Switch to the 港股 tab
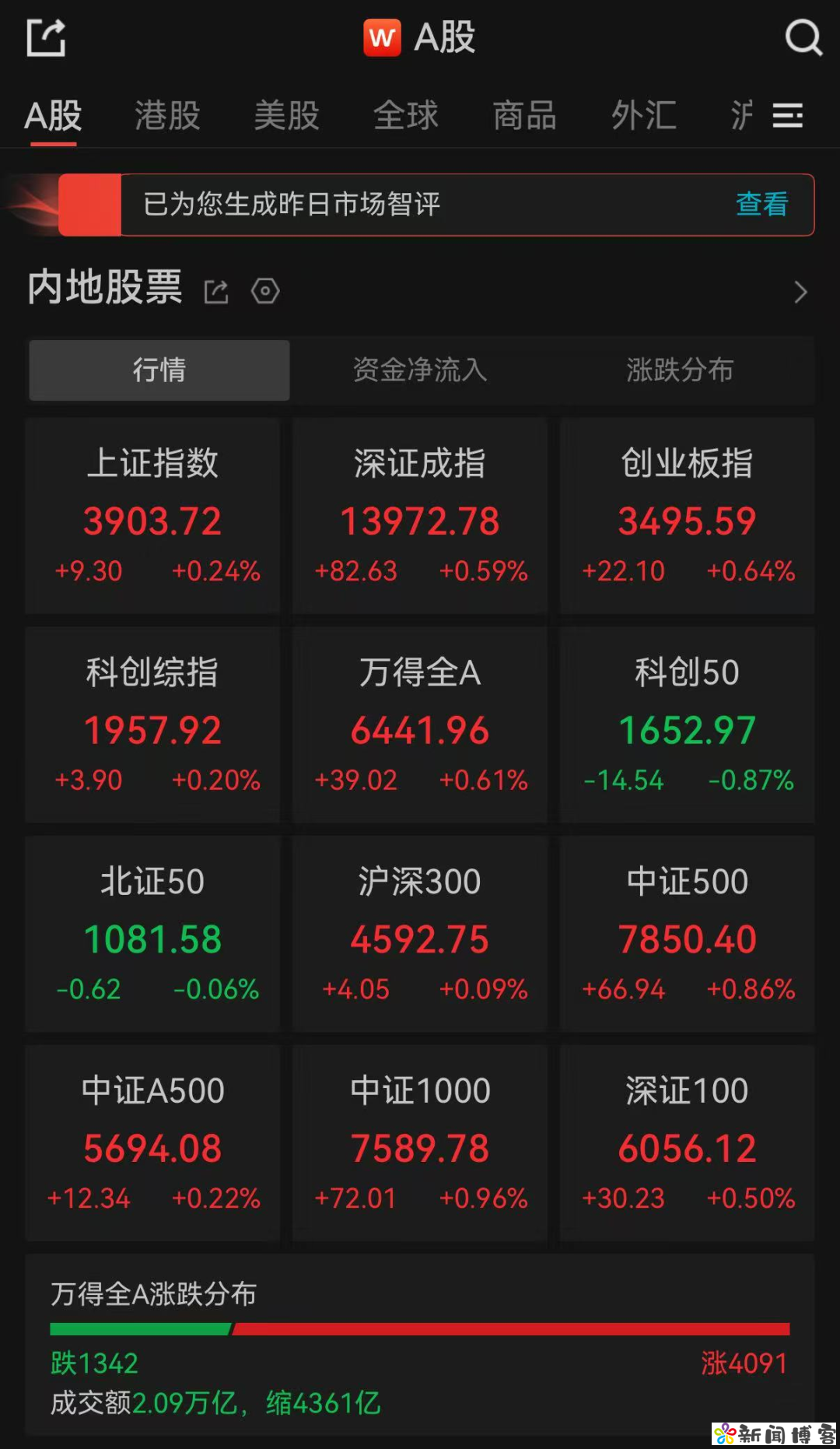840x1449 pixels. pos(167,116)
